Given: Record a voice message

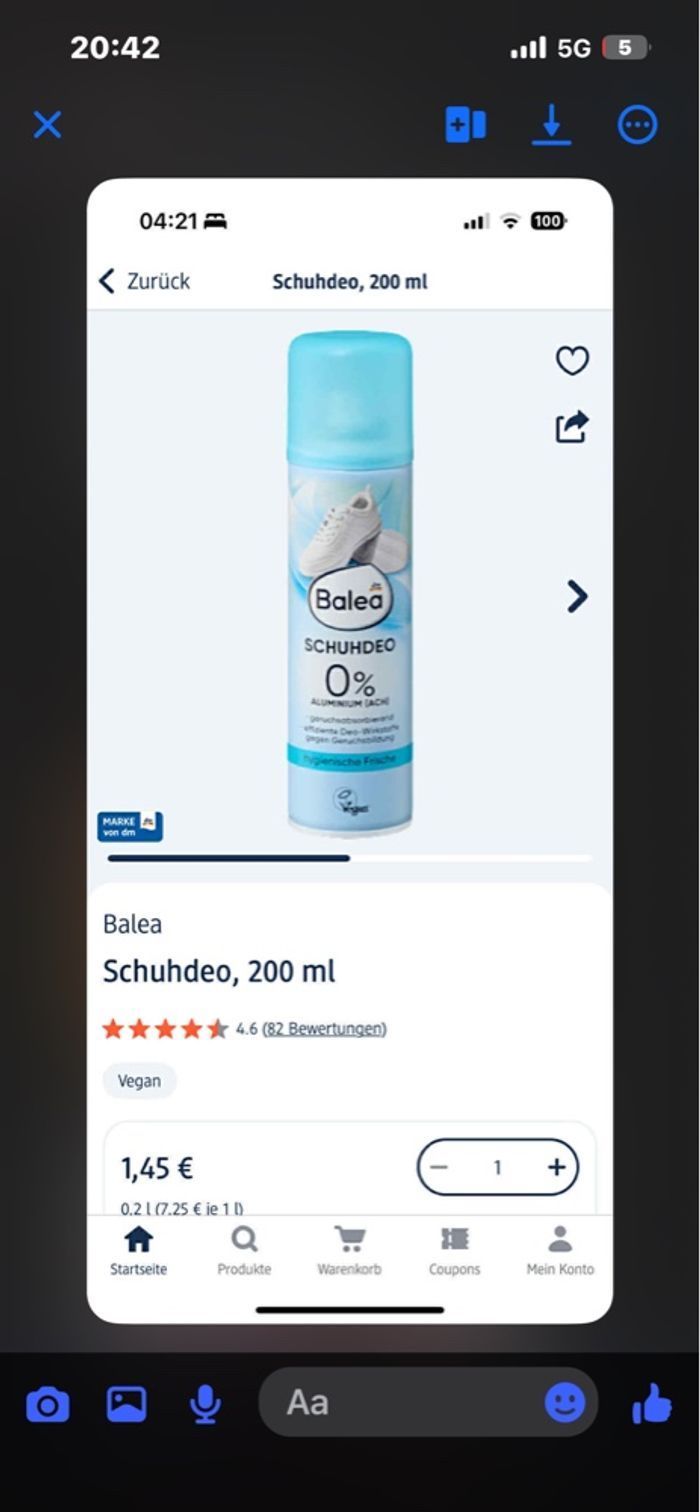Looking at the screenshot, I should pyautogui.click(x=205, y=1404).
